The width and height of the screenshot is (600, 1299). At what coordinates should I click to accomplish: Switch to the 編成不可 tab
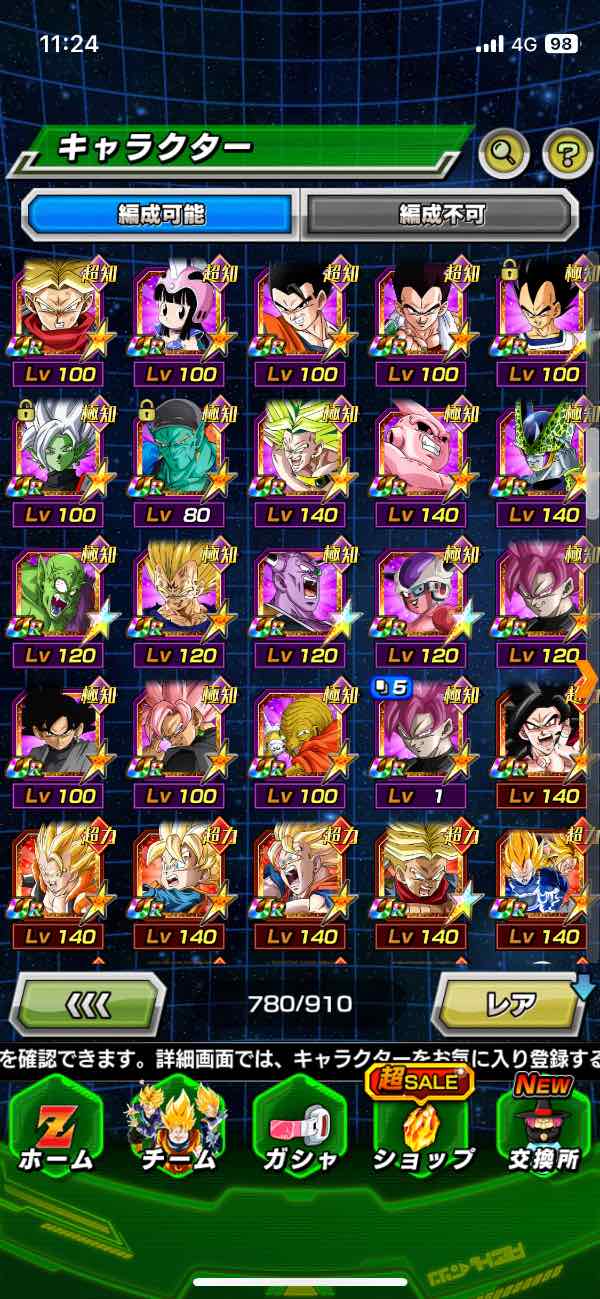(x=441, y=214)
